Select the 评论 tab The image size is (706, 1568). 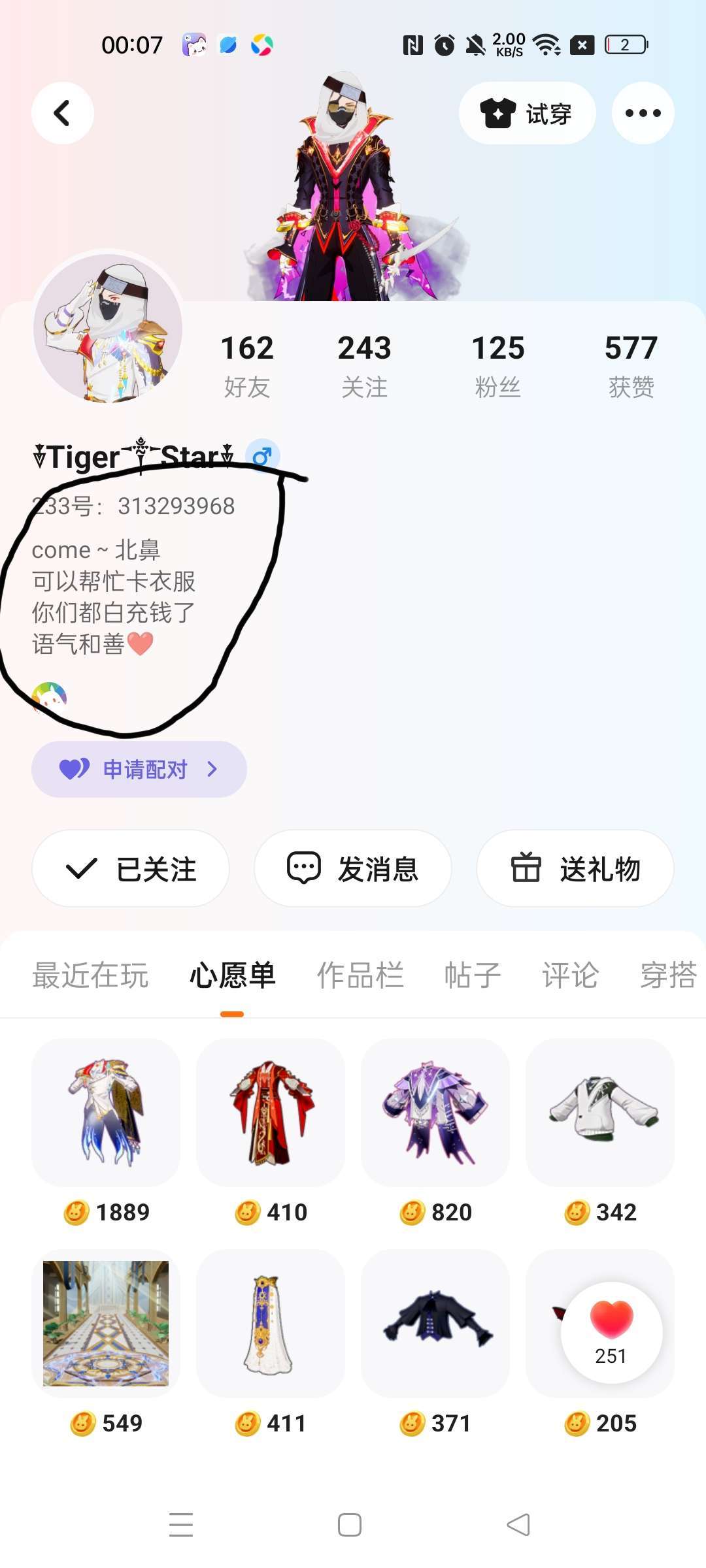click(x=570, y=975)
